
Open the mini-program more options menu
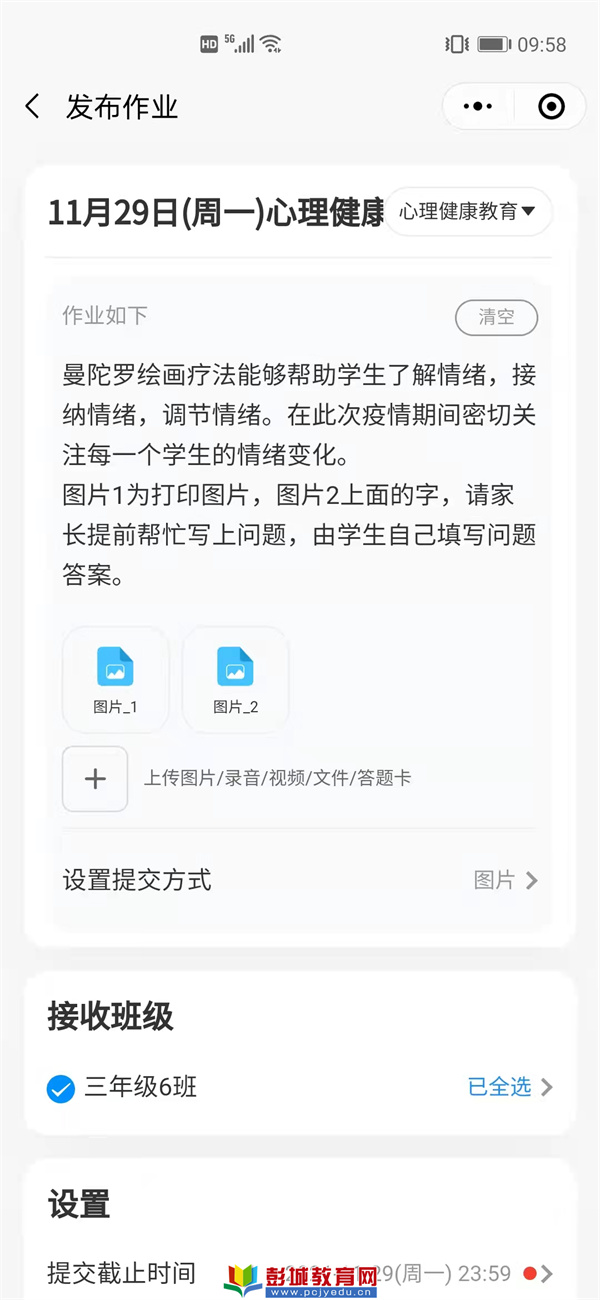click(x=478, y=106)
